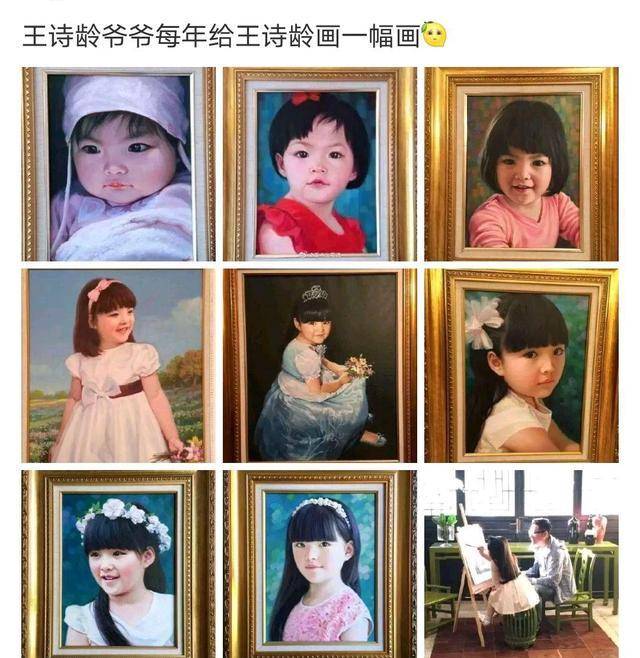The image size is (640, 658).
Task: Open the smiling white flower crown portrait
Action: pos(118,563)
